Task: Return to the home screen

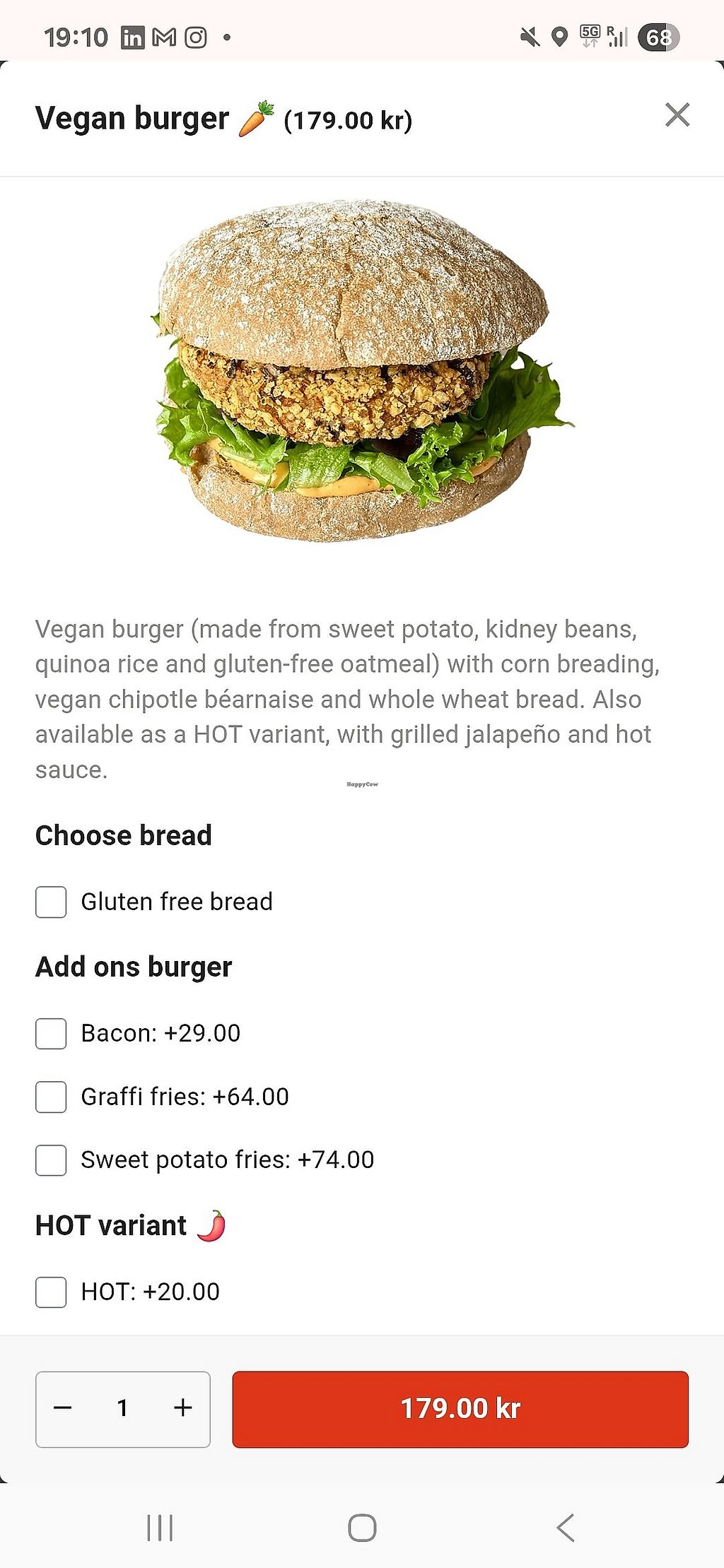Action: tap(362, 1528)
